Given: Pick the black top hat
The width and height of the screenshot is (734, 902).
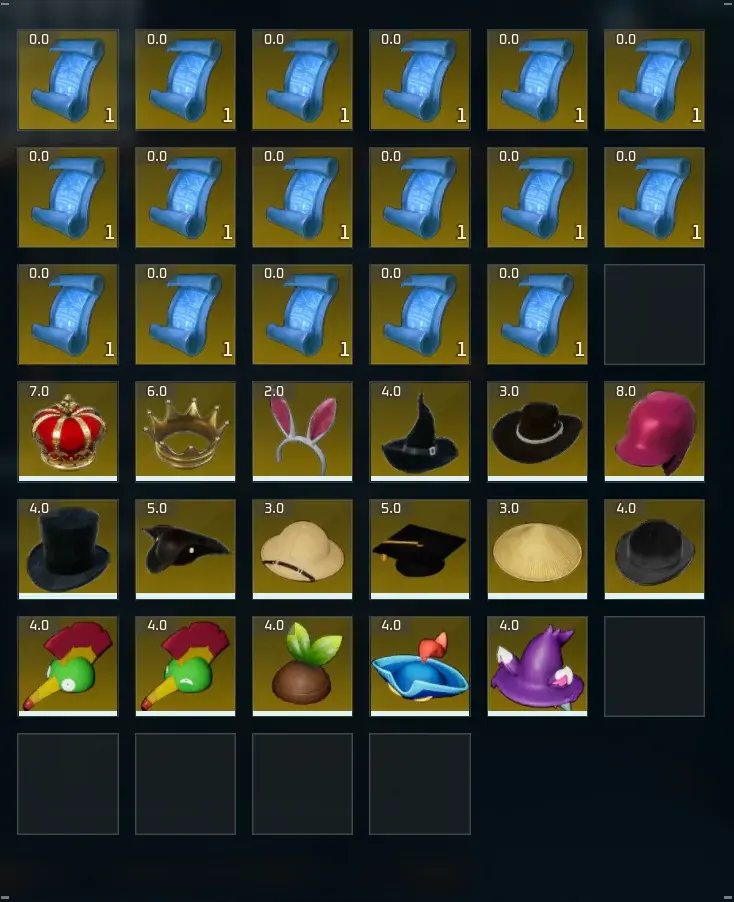Looking at the screenshot, I should click(x=68, y=549).
